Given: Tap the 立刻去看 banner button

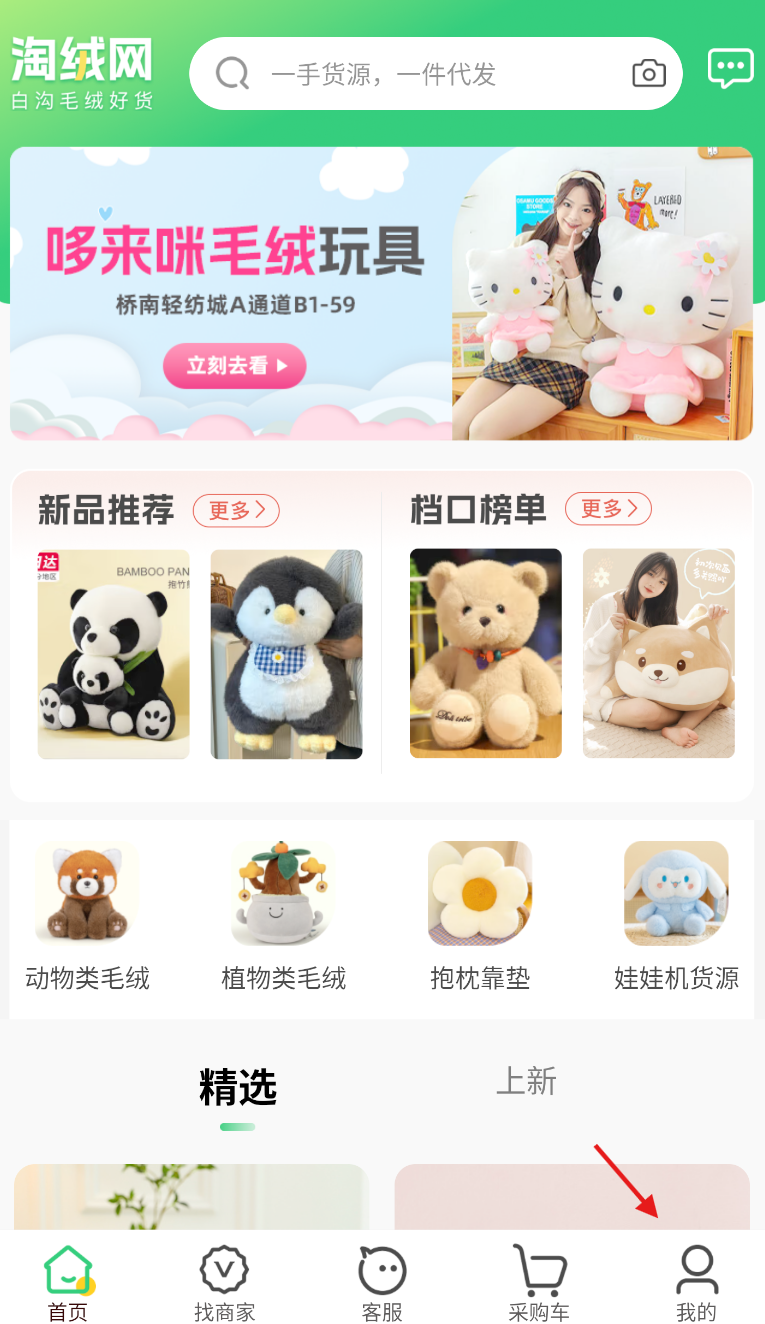Looking at the screenshot, I should (235, 366).
